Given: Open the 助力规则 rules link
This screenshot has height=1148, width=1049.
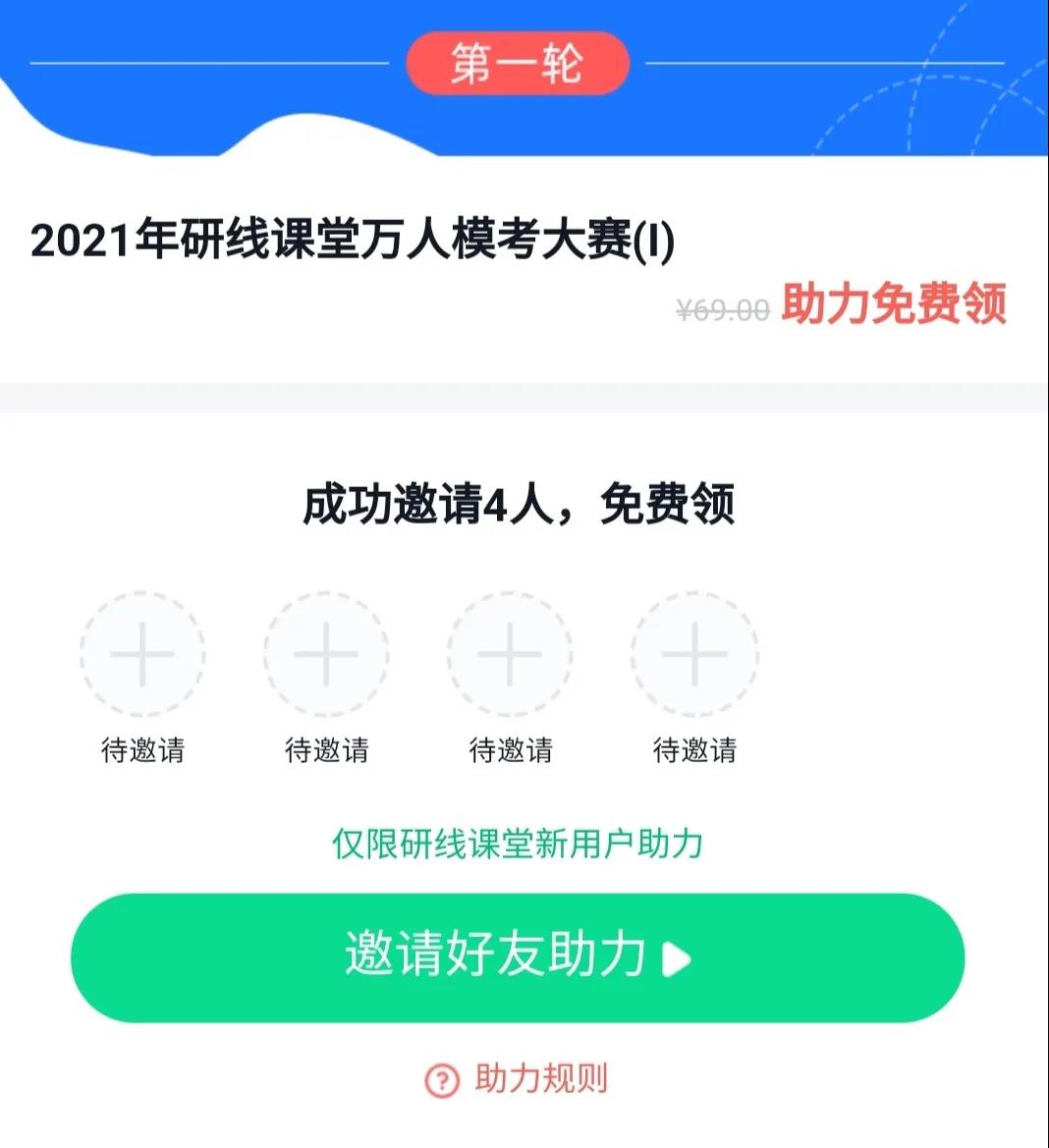Looking at the screenshot, I should pyautogui.click(x=518, y=1078).
